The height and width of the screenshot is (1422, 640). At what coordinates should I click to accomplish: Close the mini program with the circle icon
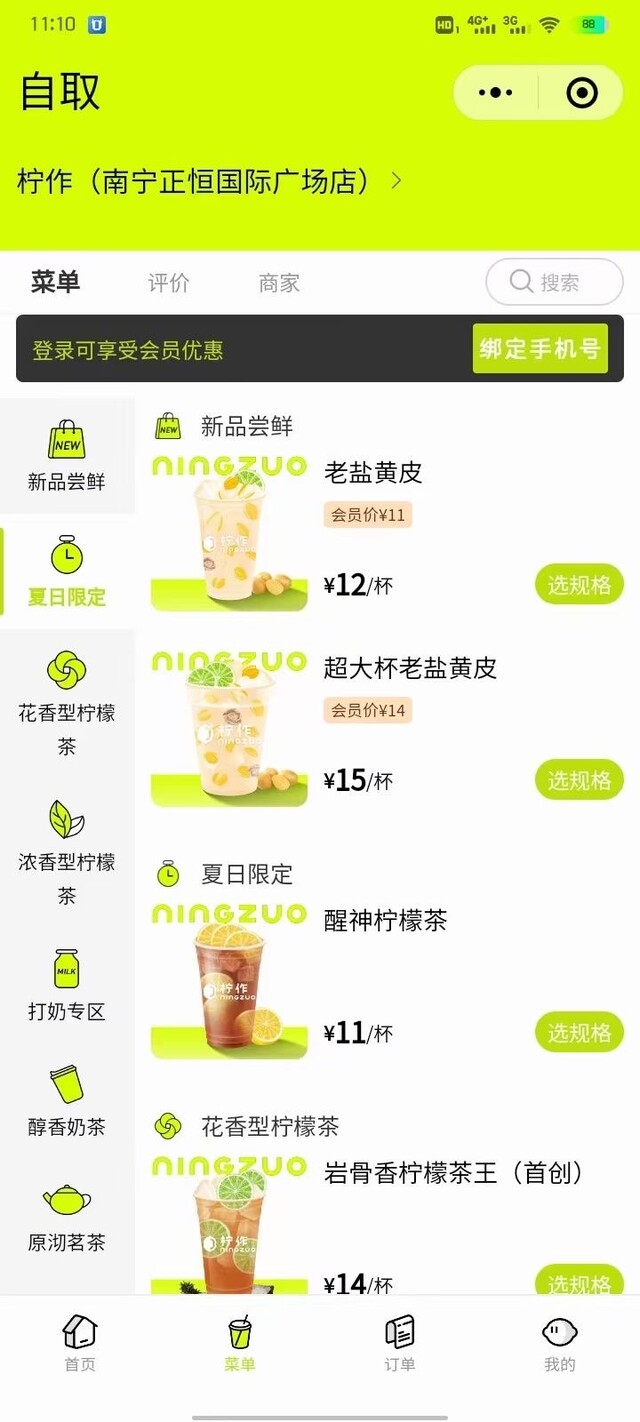581,93
